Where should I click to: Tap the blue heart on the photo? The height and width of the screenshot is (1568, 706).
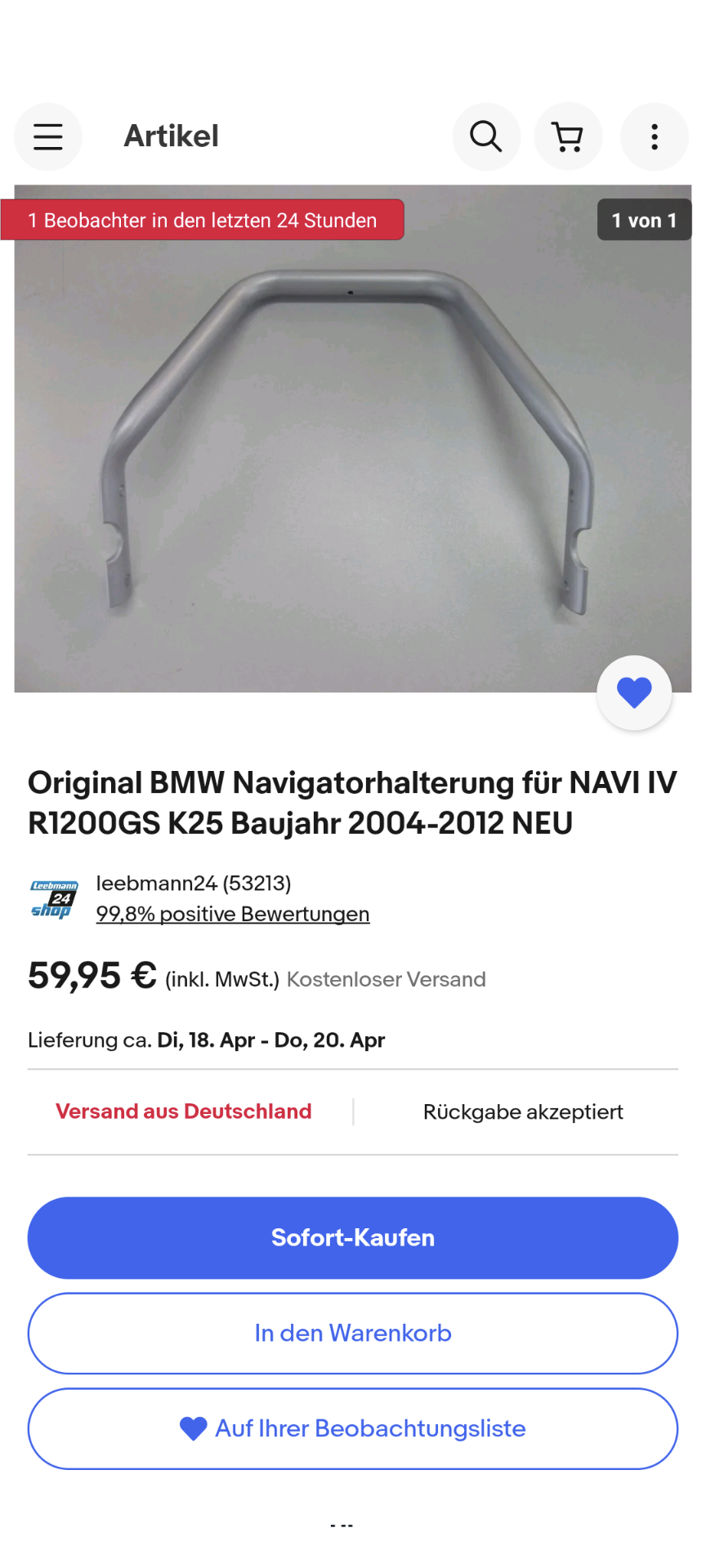pos(634,693)
